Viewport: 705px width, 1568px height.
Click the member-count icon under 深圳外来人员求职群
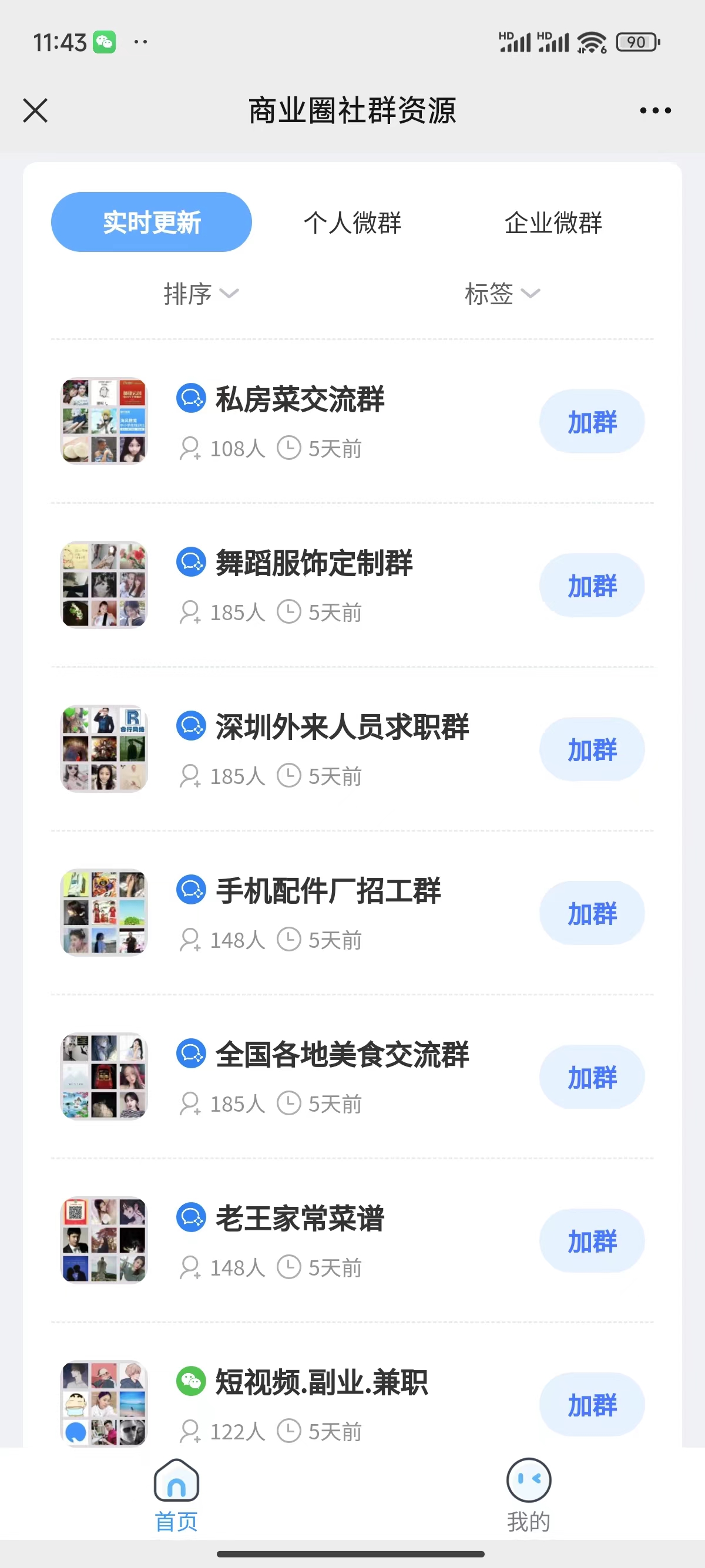click(190, 775)
